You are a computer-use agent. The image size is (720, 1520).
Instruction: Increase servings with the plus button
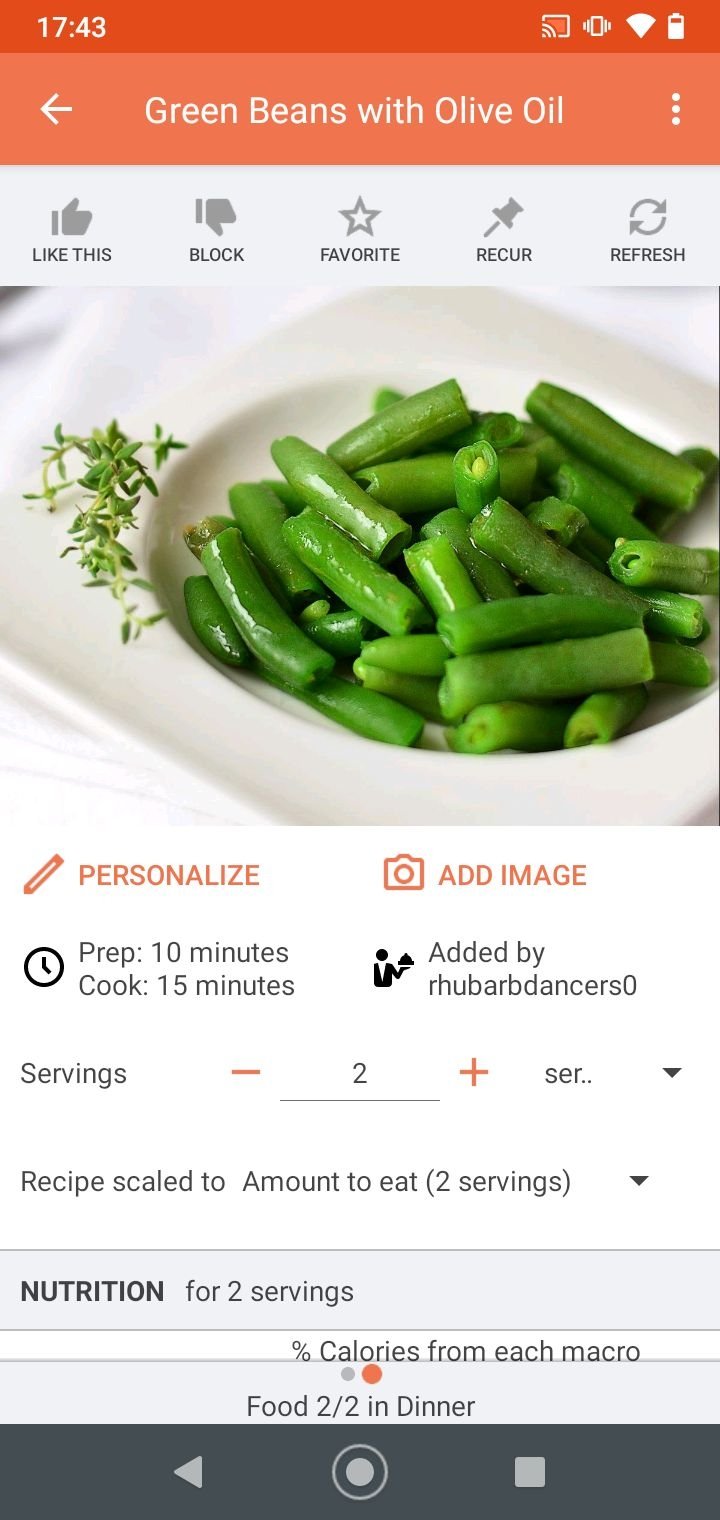(x=474, y=1073)
